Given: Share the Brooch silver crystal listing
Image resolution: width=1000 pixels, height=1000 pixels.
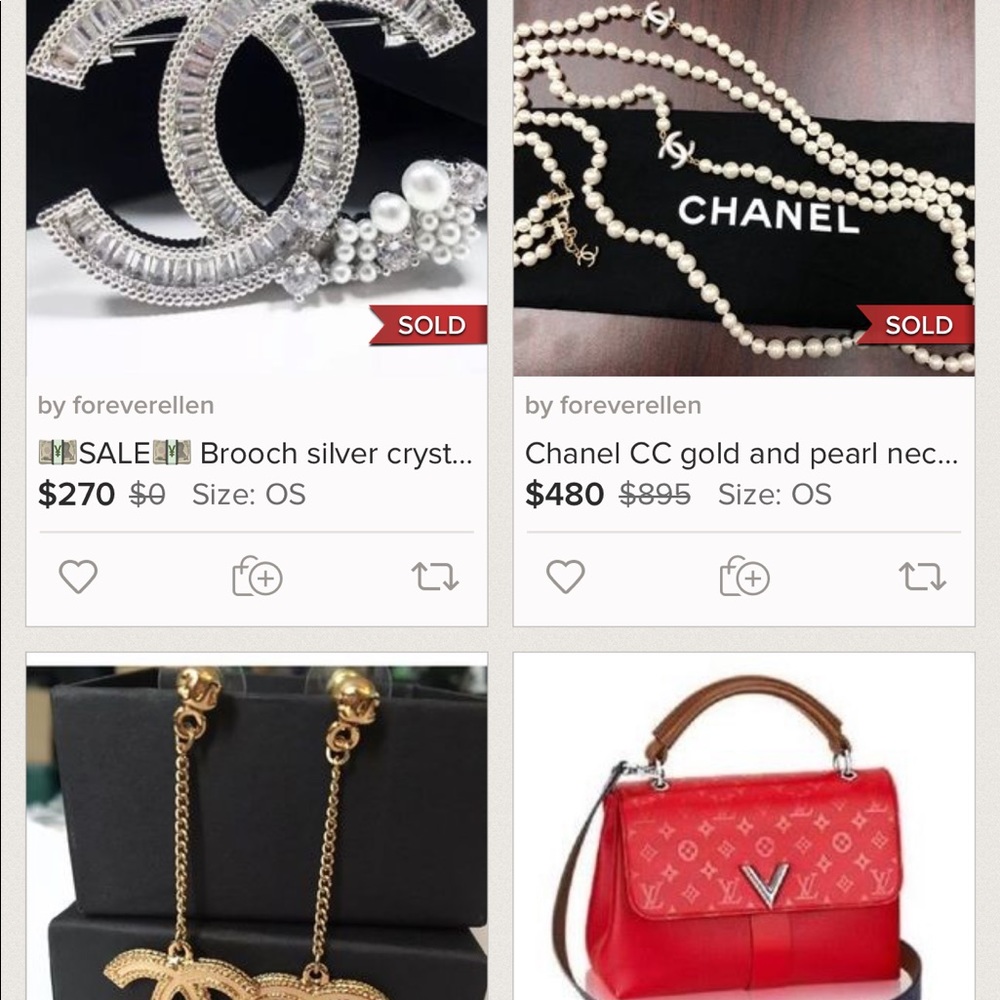Looking at the screenshot, I should [435, 577].
